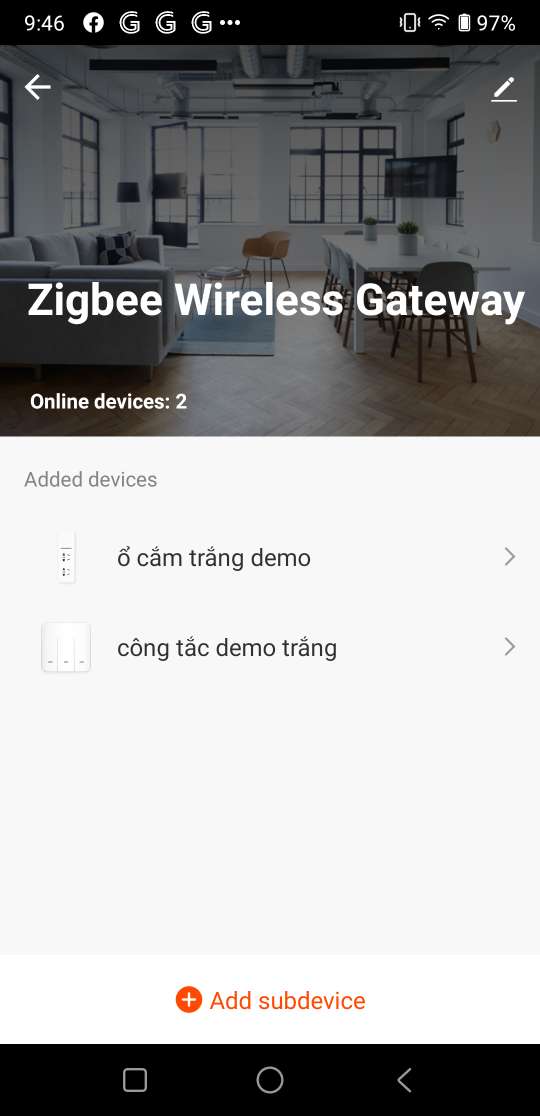Go to the home screen
The image size is (540, 1116).
point(270,1080)
